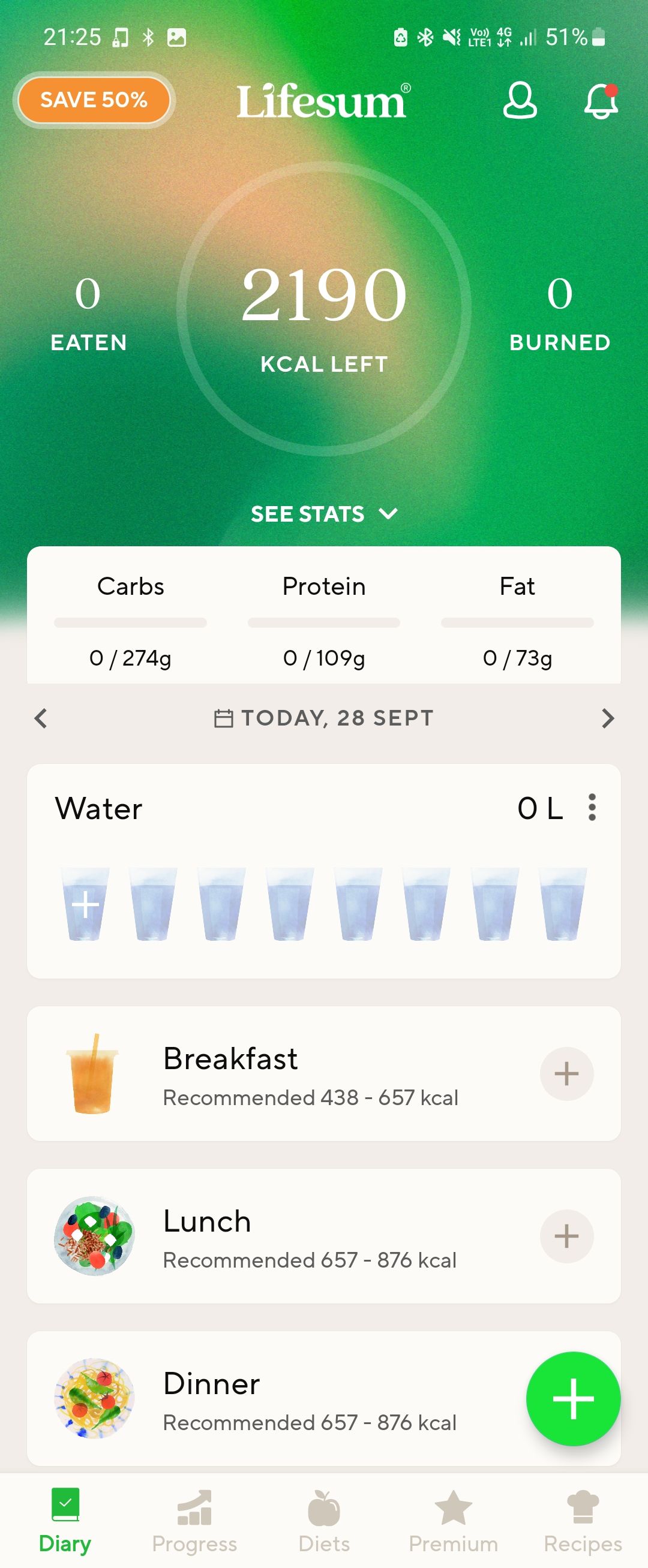The height and width of the screenshot is (1568, 648).
Task: Go to the previous day with left chevron
Action: tap(40, 718)
